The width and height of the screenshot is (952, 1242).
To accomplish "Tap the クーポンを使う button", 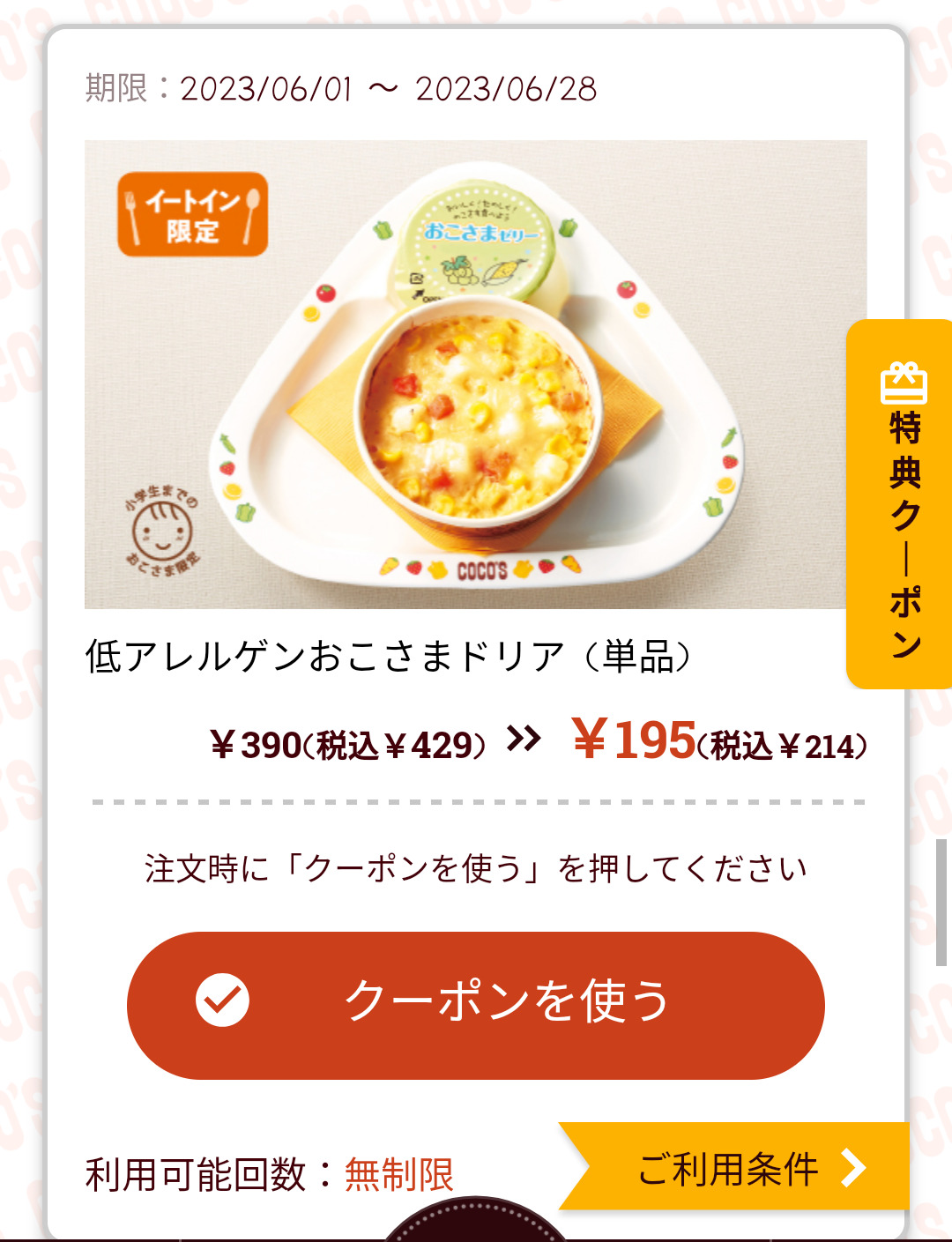I will [x=476, y=1004].
